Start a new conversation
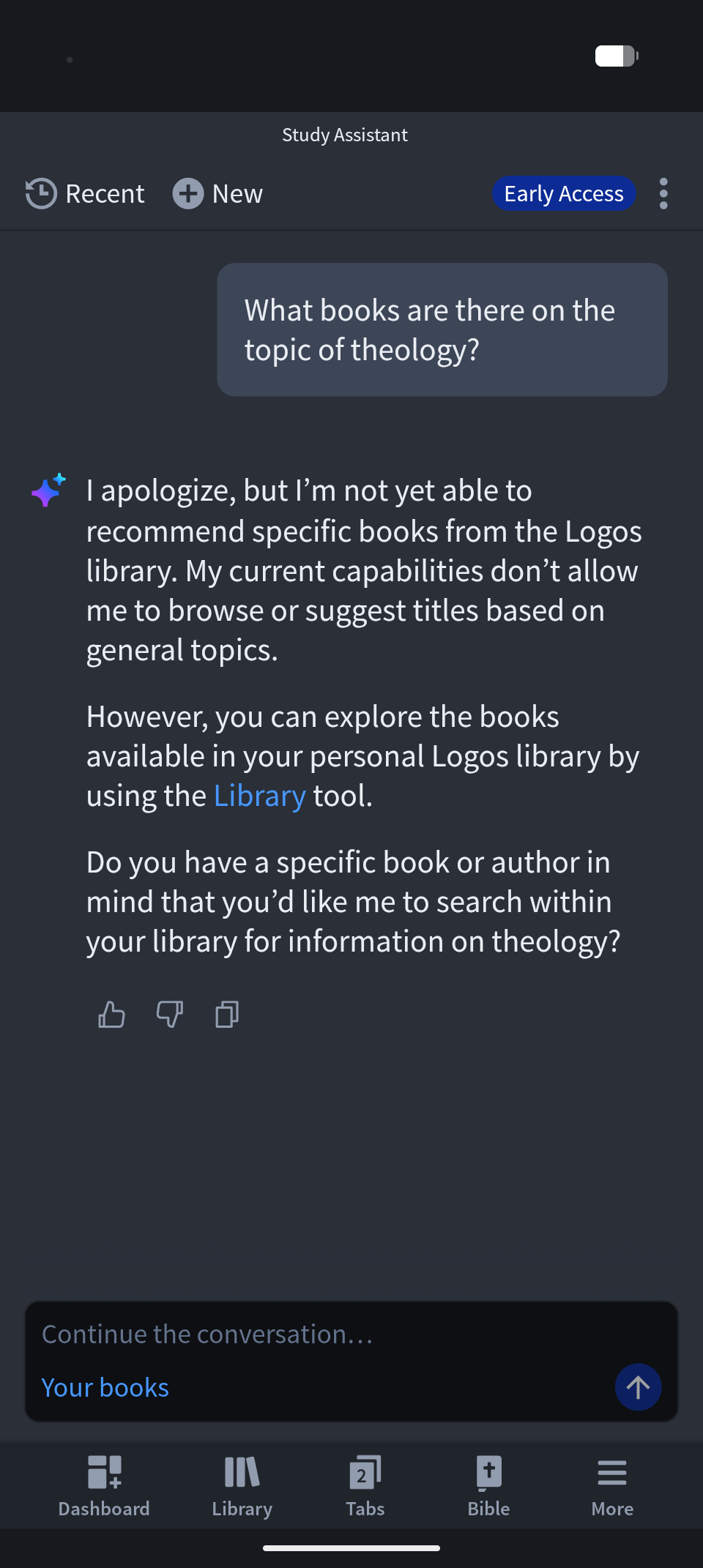703x1568 pixels. click(x=217, y=193)
